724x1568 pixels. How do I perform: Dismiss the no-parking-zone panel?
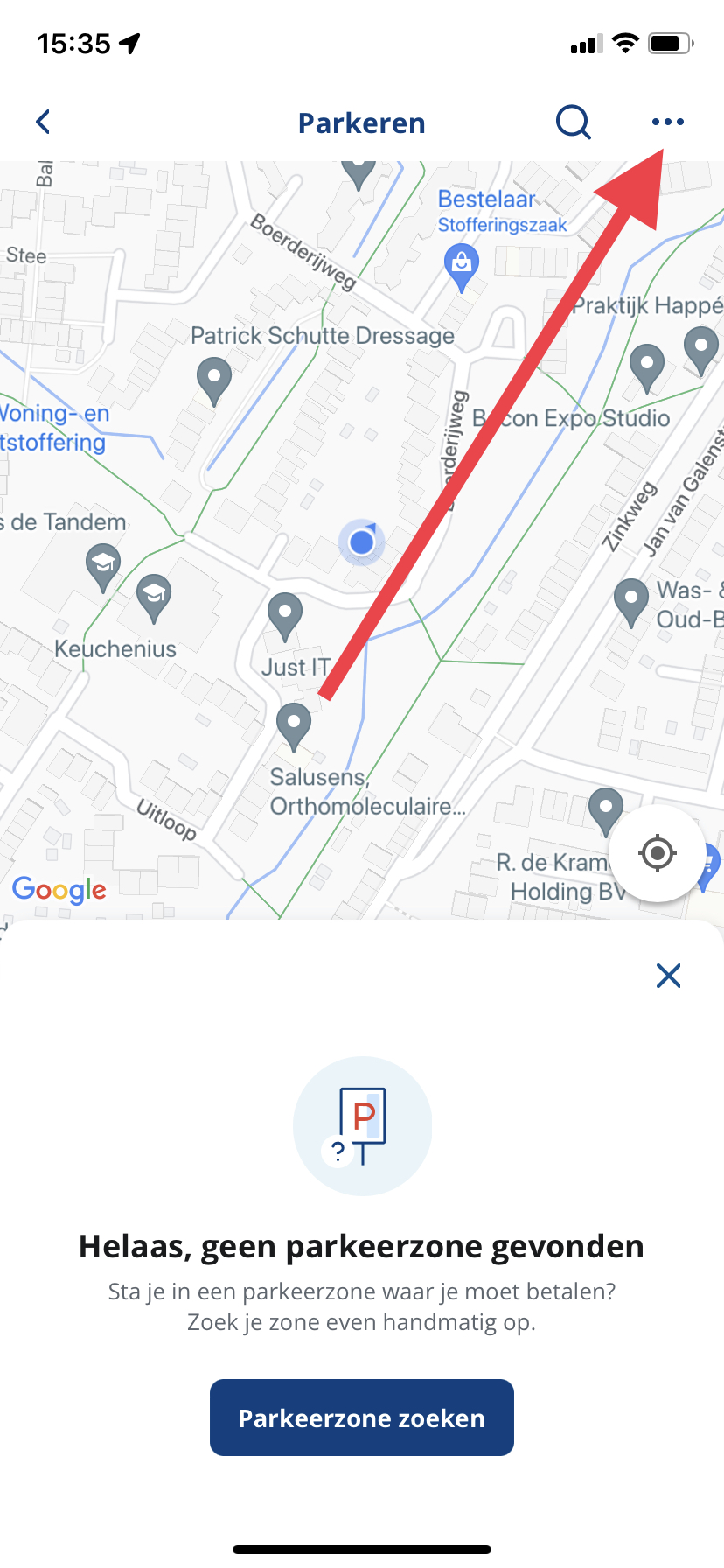[x=669, y=976]
